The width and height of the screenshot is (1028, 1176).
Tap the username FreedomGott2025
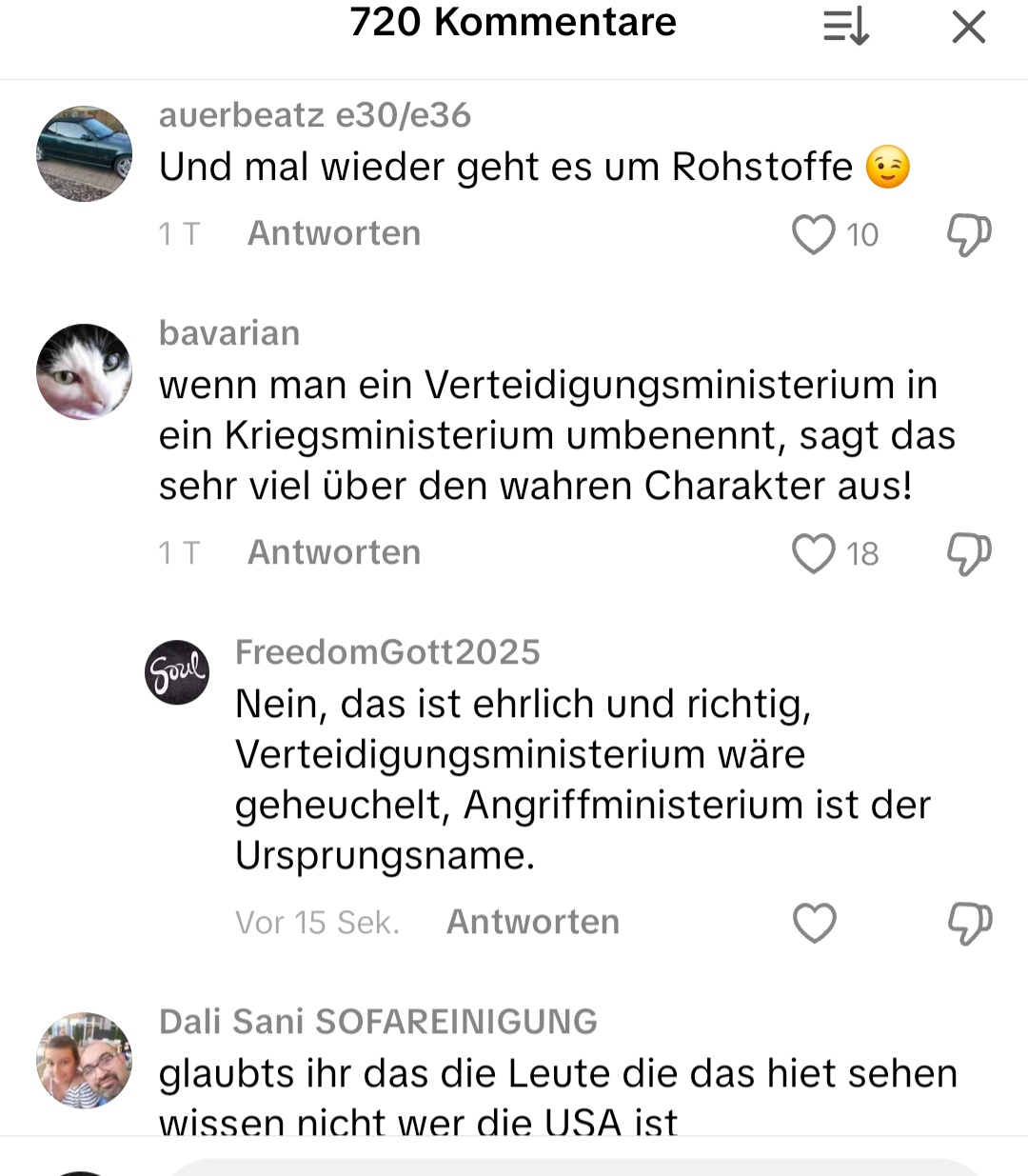(387, 652)
